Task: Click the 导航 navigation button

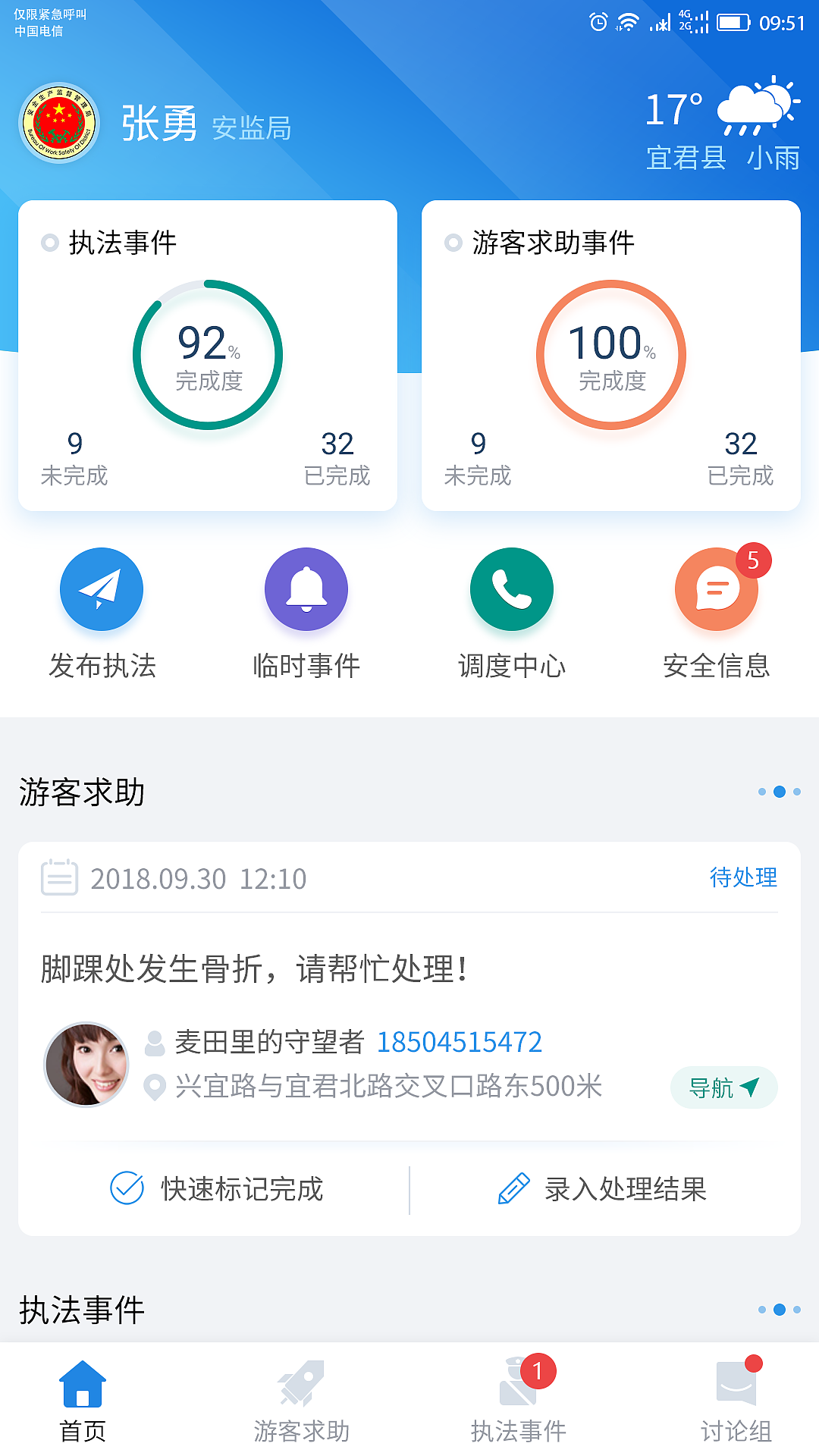Action: [x=723, y=1087]
